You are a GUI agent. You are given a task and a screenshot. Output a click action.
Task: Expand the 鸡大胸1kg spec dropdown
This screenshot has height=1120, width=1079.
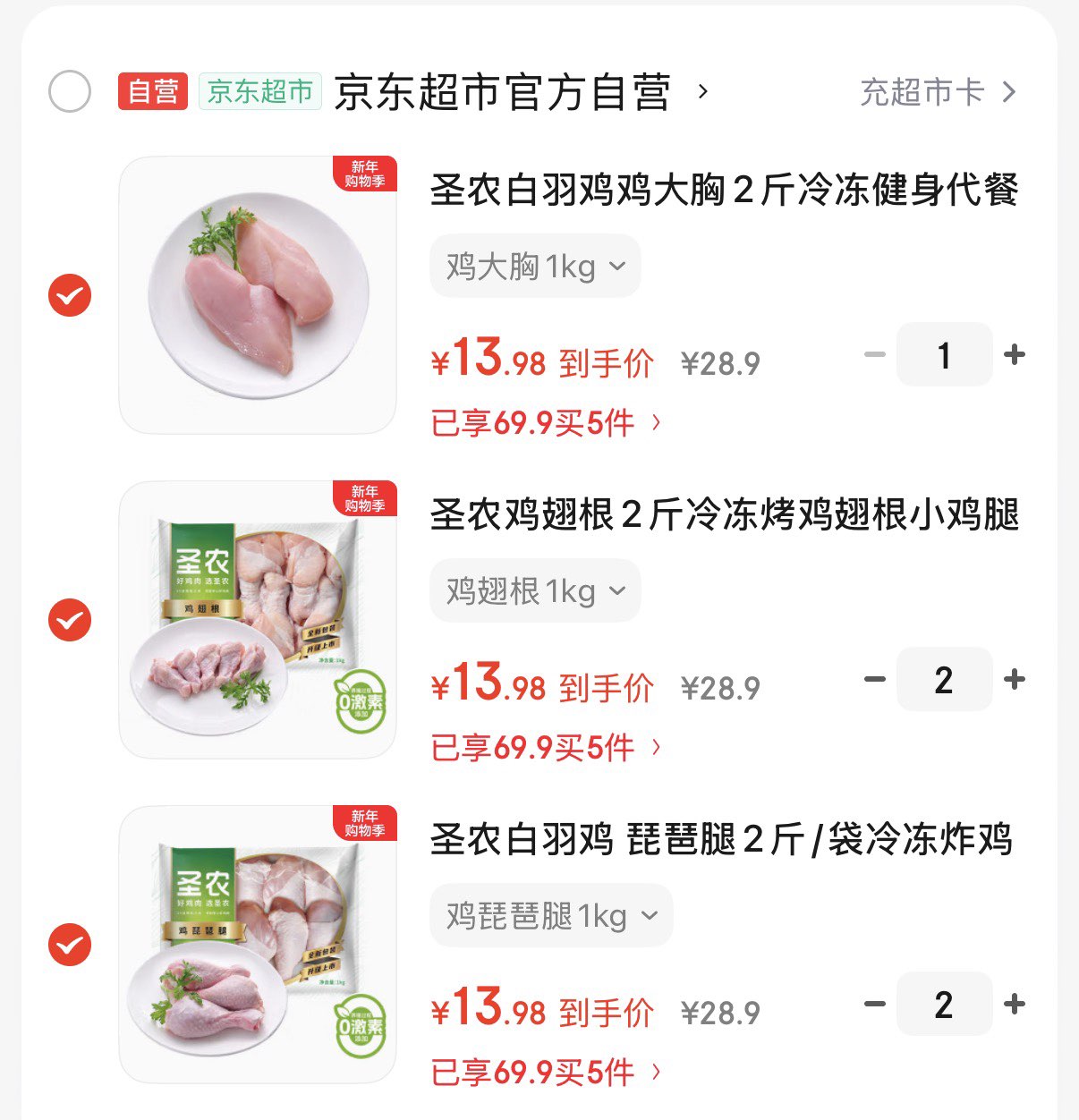pyautogui.click(x=535, y=267)
